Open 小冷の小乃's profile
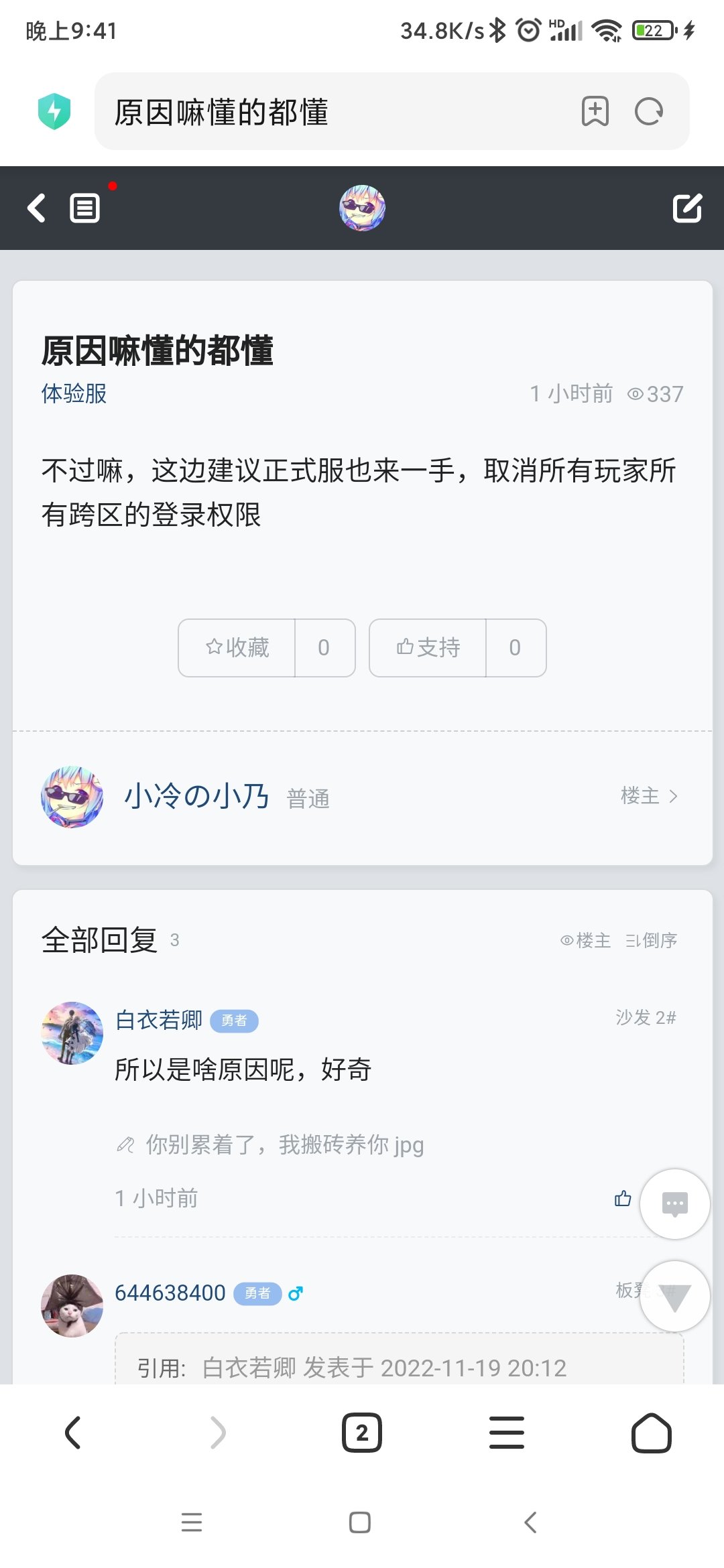Image resolution: width=724 pixels, height=1568 pixels. point(196,797)
